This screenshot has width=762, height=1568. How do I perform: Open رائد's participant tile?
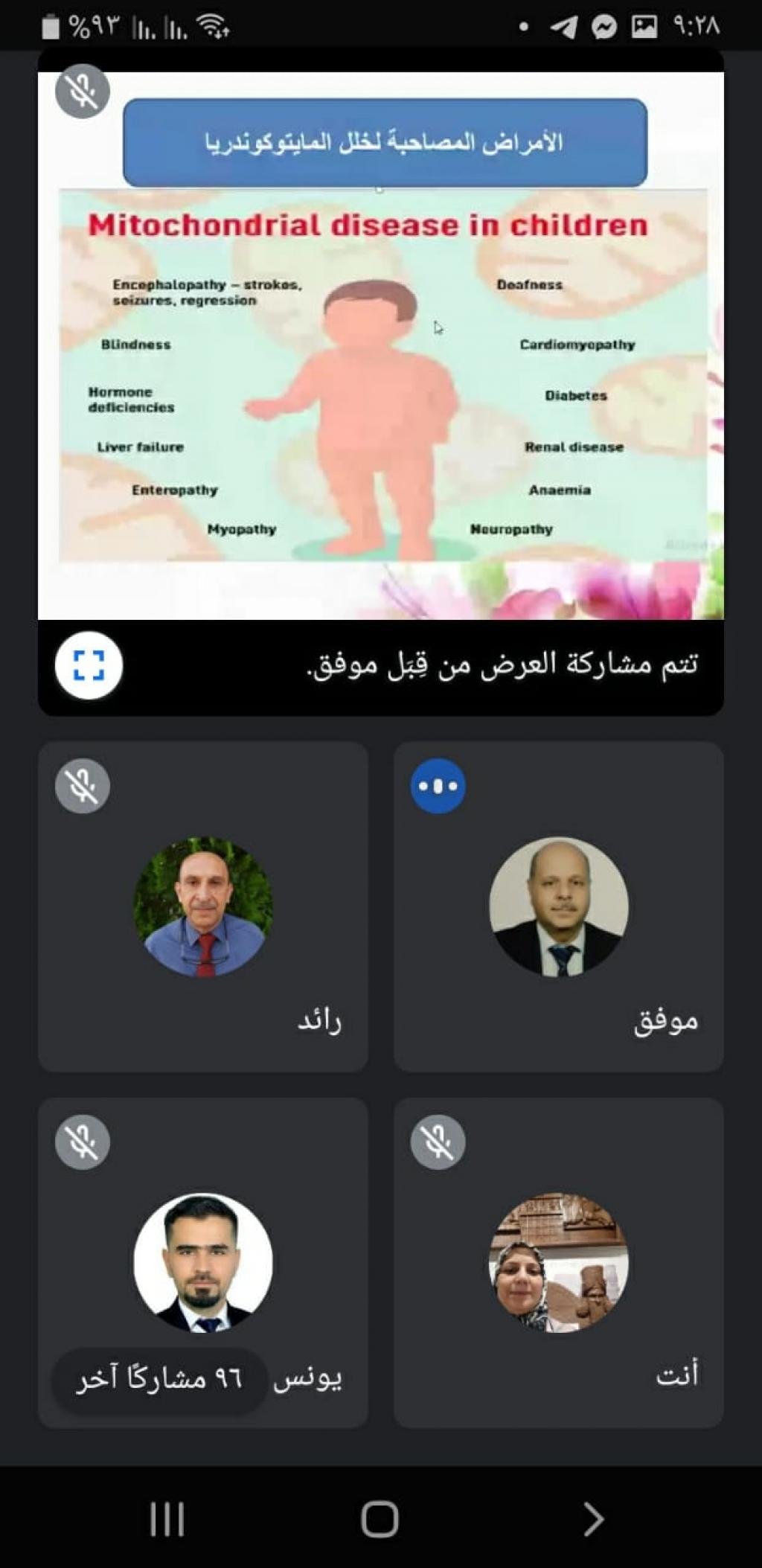click(202, 906)
